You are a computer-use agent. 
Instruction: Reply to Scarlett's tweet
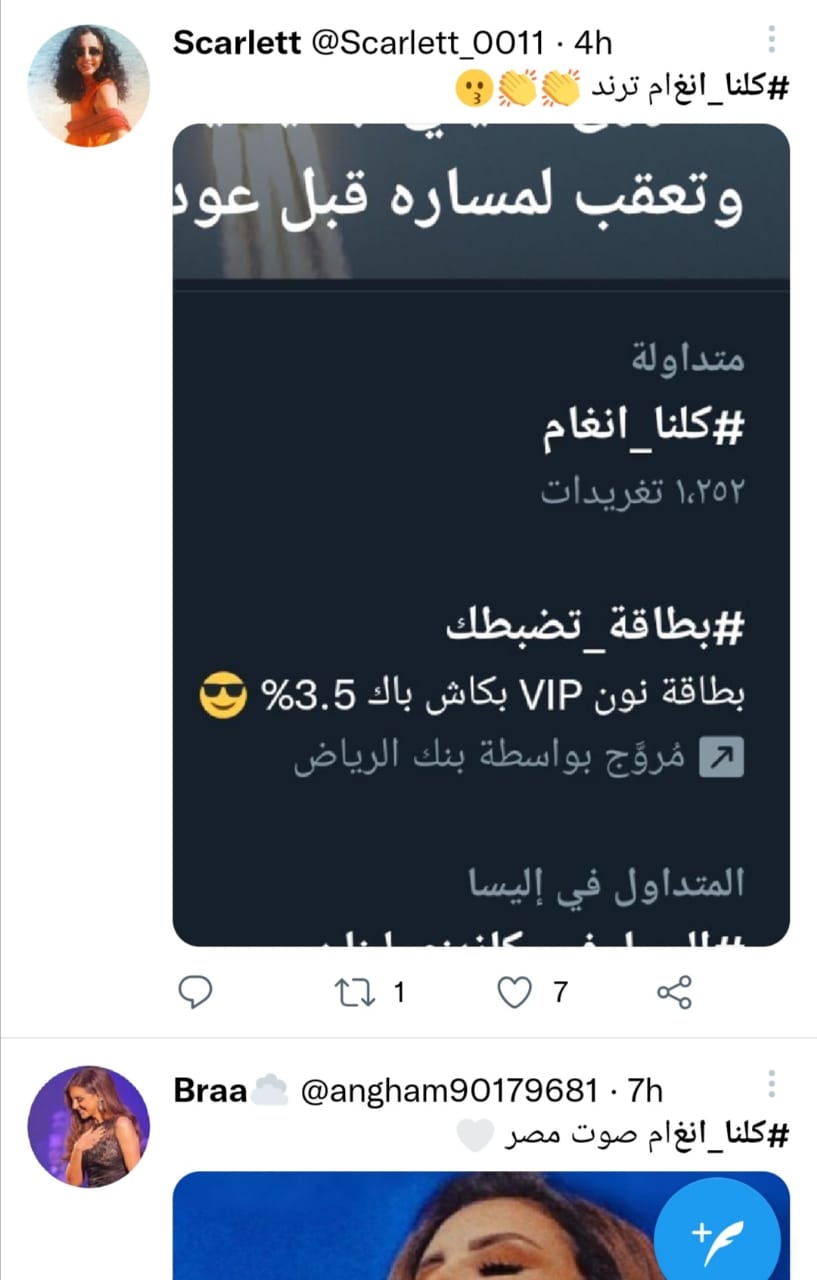195,991
